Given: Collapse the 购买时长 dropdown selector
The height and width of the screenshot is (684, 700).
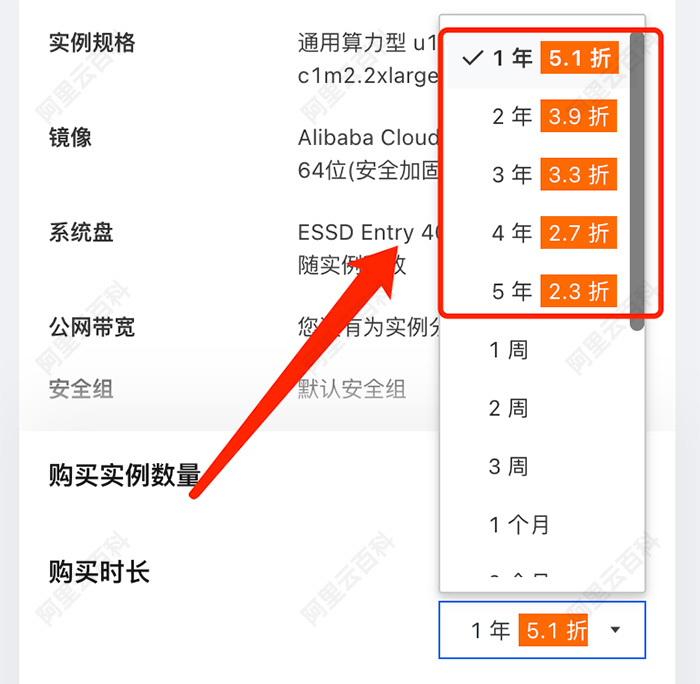Looking at the screenshot, I should pyautogui.click(x=542, y=630).
